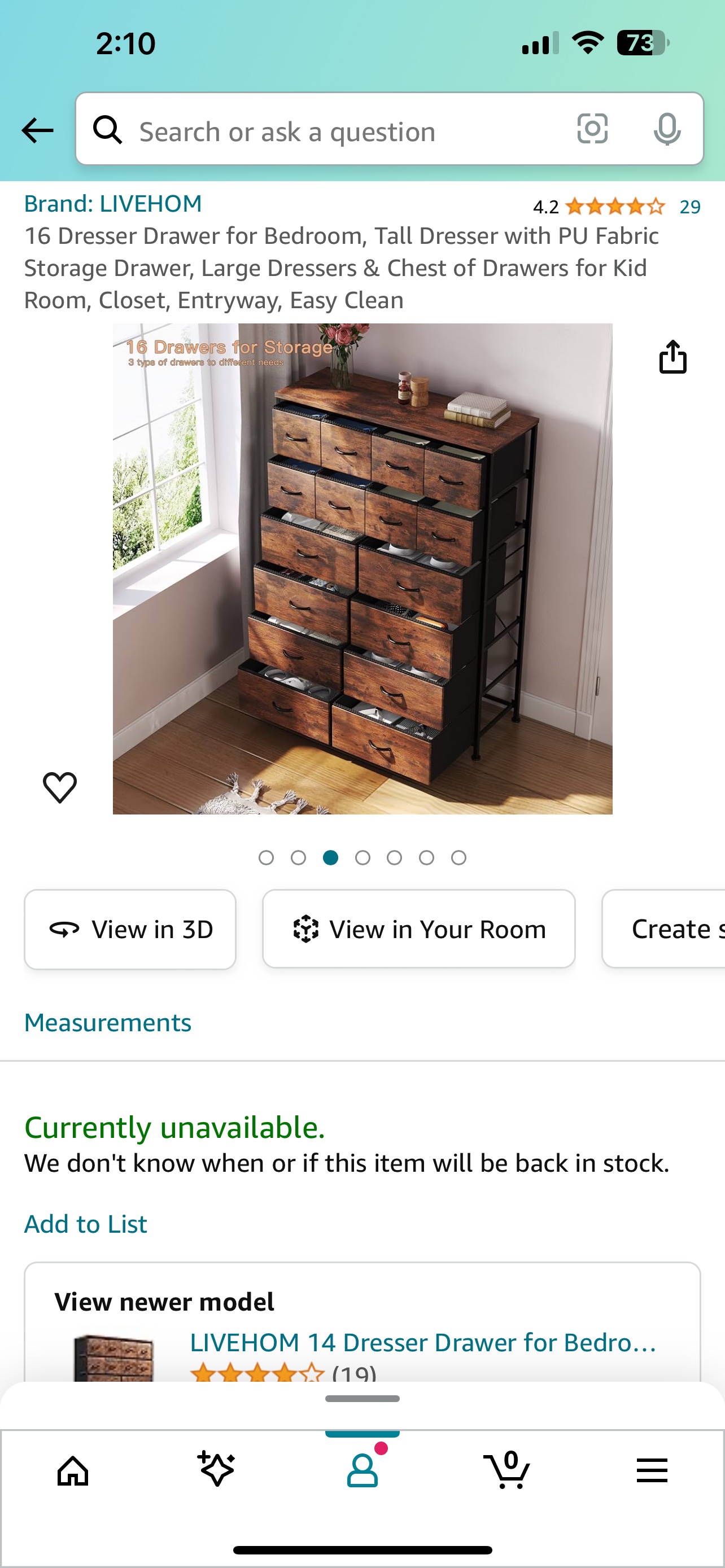Open the Measurements link
Image resolution: width=725 pixels, height=1568 pixels.
(108, 1023)
